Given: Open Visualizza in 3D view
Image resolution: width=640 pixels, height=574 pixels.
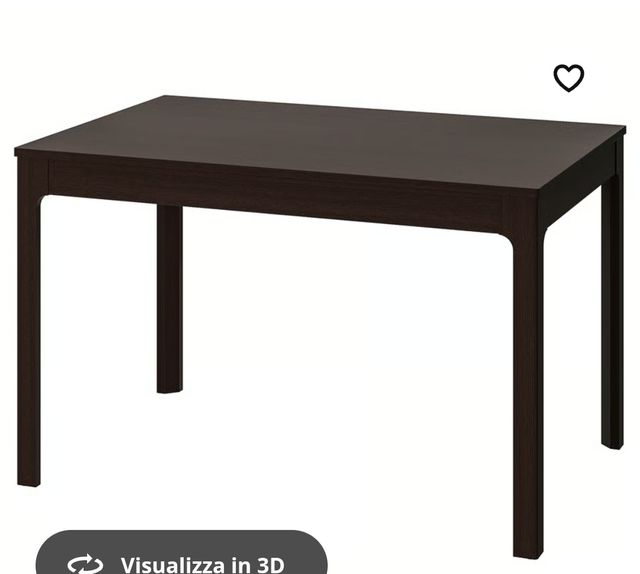Looking at the screenshot, I should click(x=182, y=558).
